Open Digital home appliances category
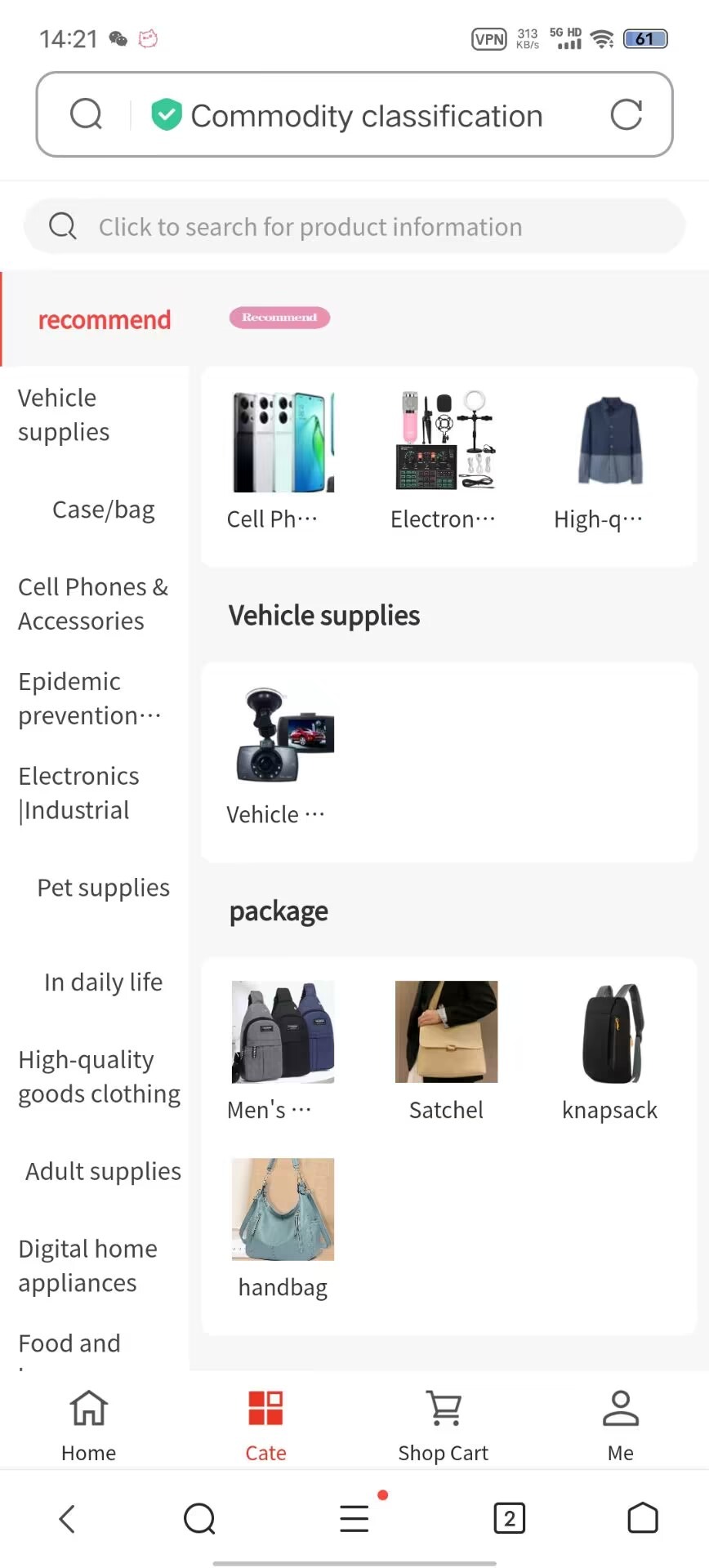The width and height of the screenshot is (709, 1568). coord(88,1265)
